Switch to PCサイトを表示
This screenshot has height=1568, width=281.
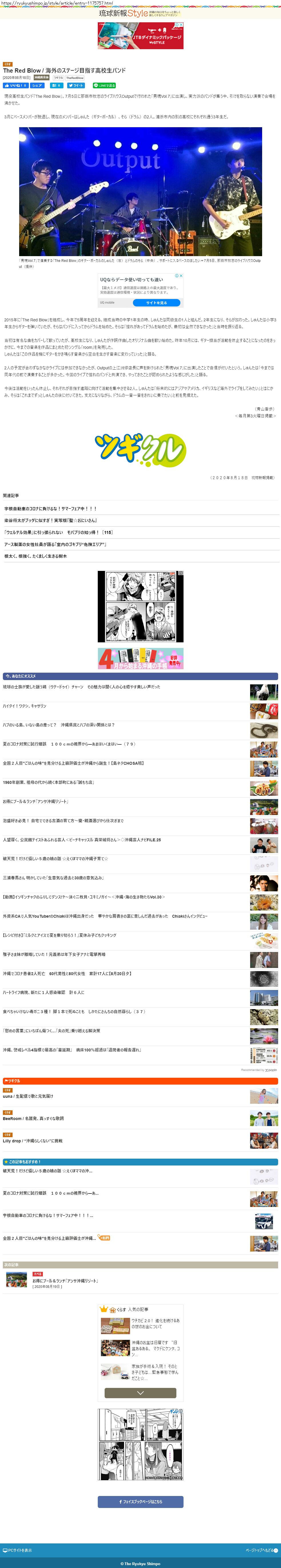pyautogui.click(x=17, y=1550)
